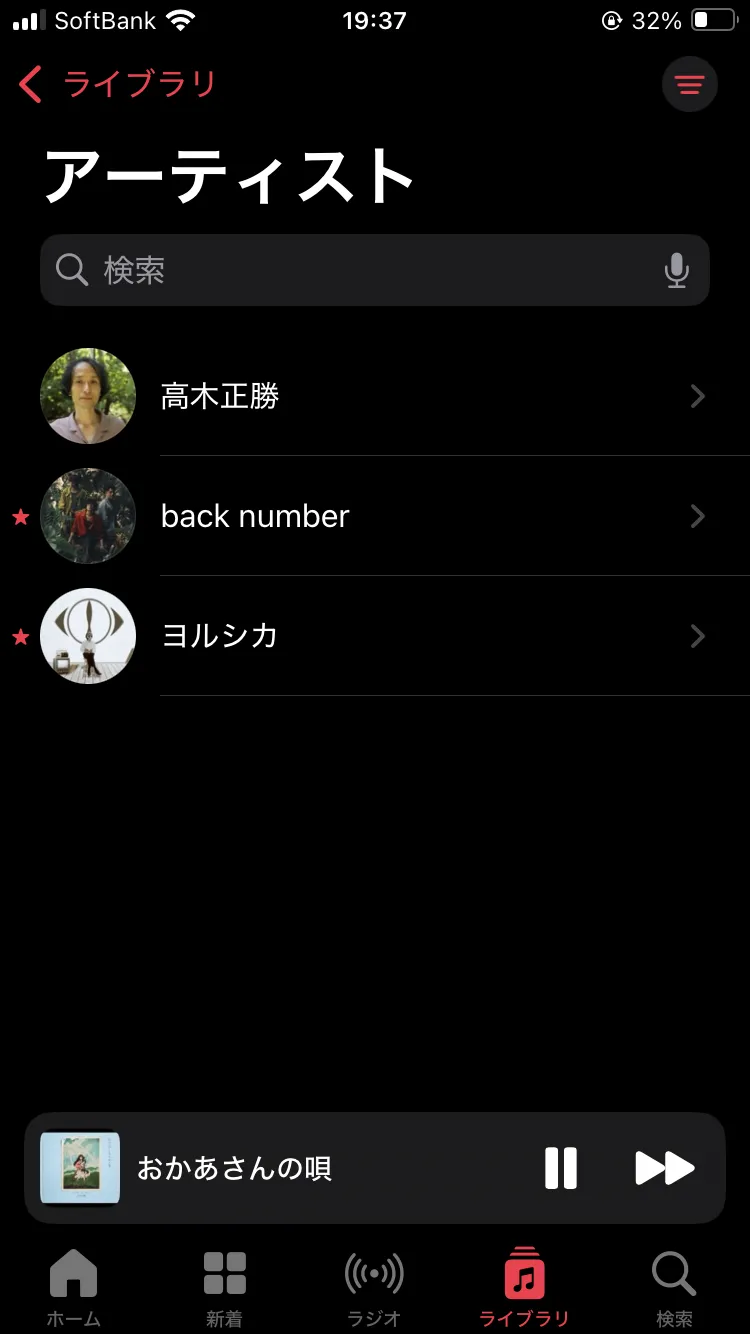The image size is (750, 1334).
Task: Switch to the ホーム tab
Action: 74,1288
